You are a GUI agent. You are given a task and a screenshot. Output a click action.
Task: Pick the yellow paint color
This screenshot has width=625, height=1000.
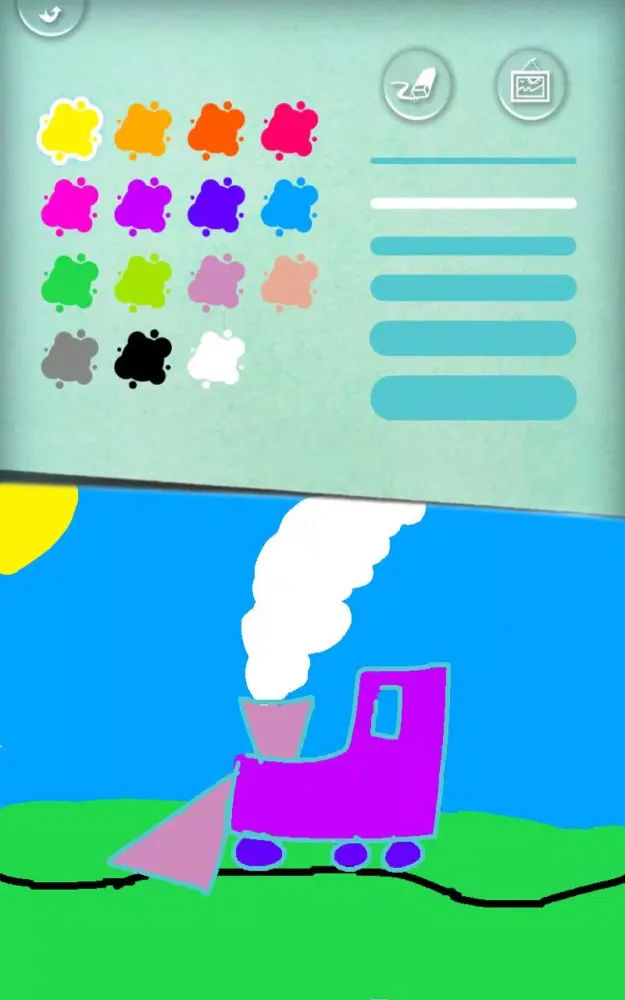click(70, 131)
